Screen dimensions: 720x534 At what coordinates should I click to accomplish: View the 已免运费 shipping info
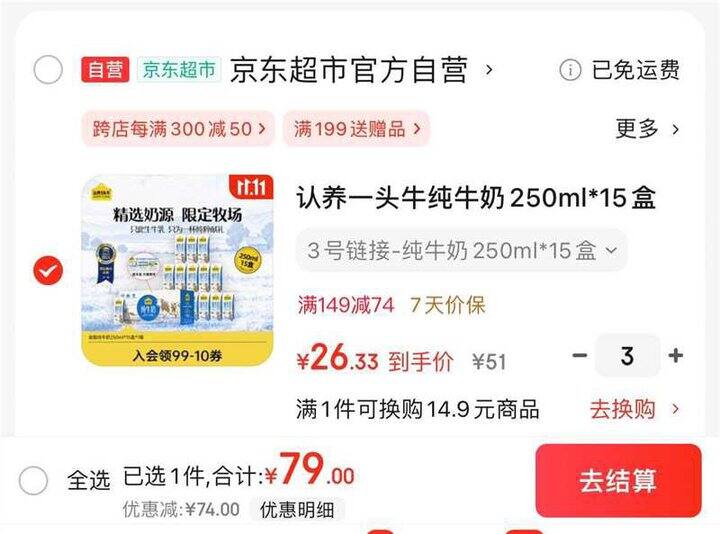pyautogui.click(x=619, y=70)
